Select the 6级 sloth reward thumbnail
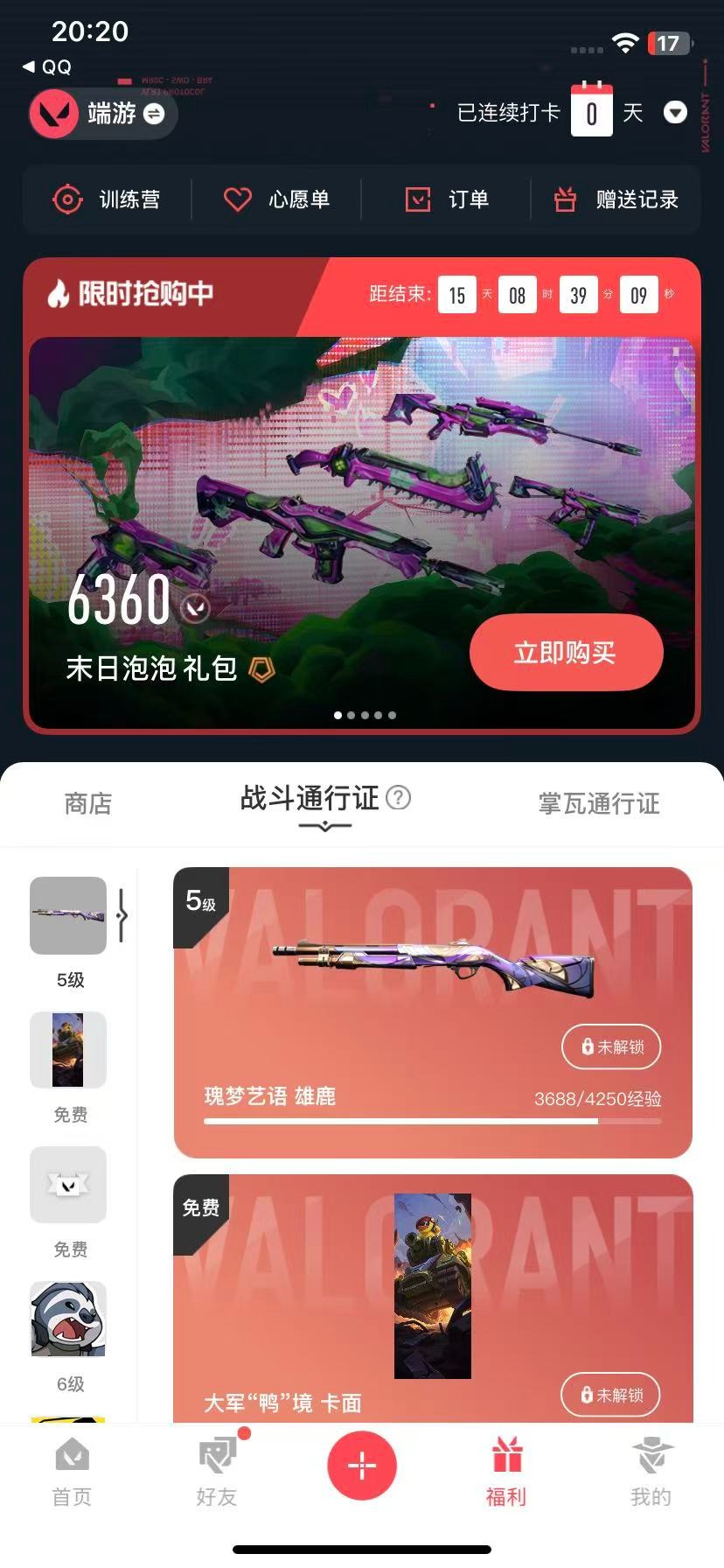 [x=68, y=1319]
